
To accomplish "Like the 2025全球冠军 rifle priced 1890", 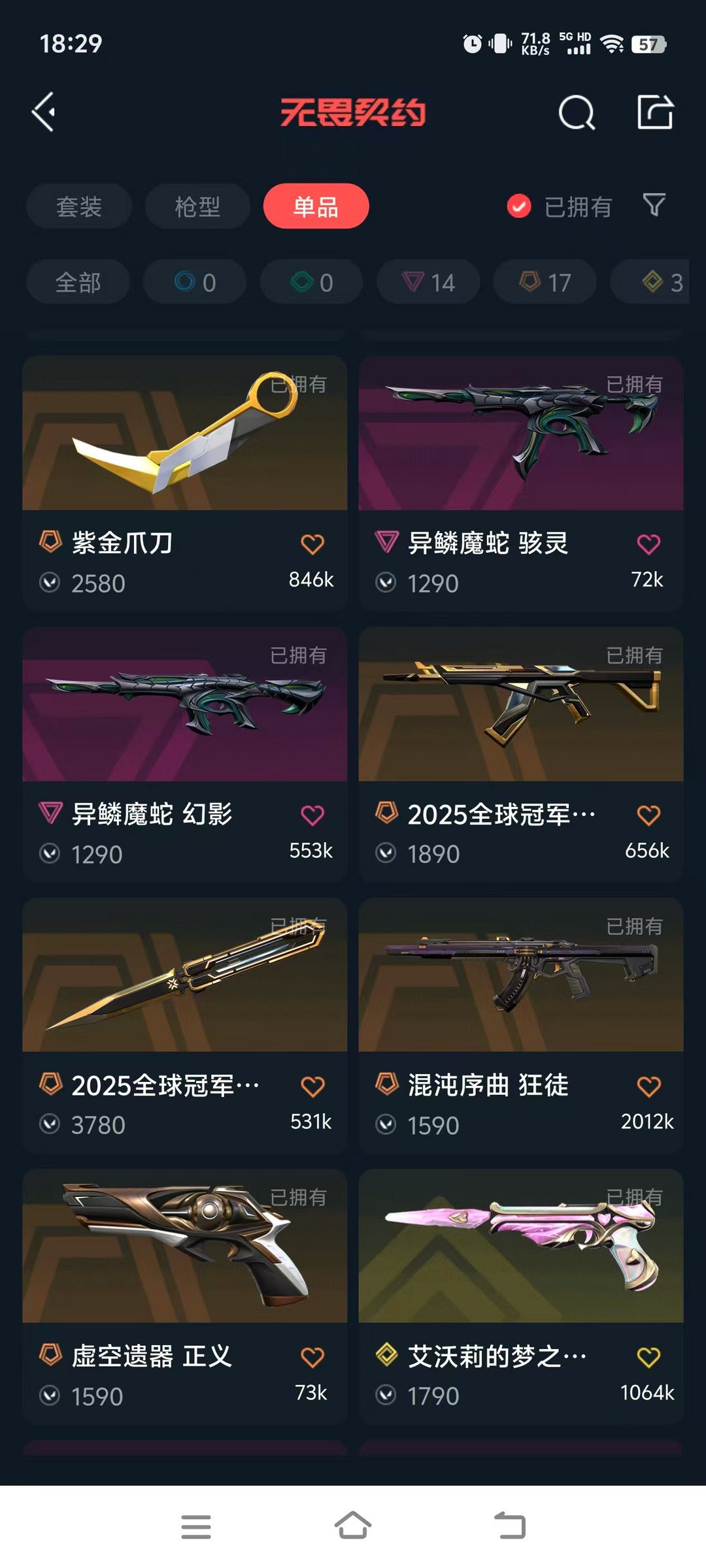I will (648, 815).
